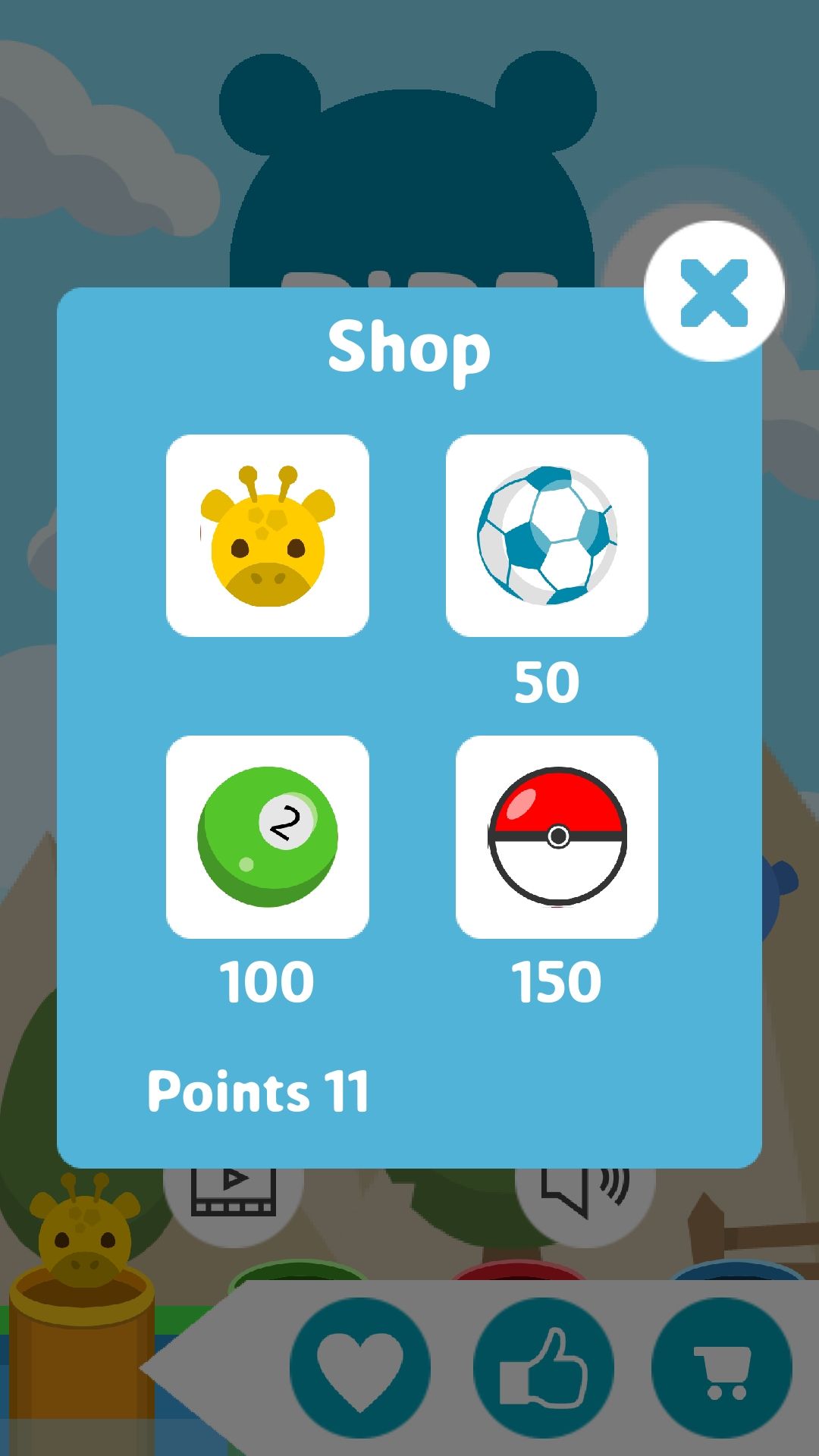Close the Shop dialog
This screenshot has height=1456, width=819.
[x=714, y=292]
